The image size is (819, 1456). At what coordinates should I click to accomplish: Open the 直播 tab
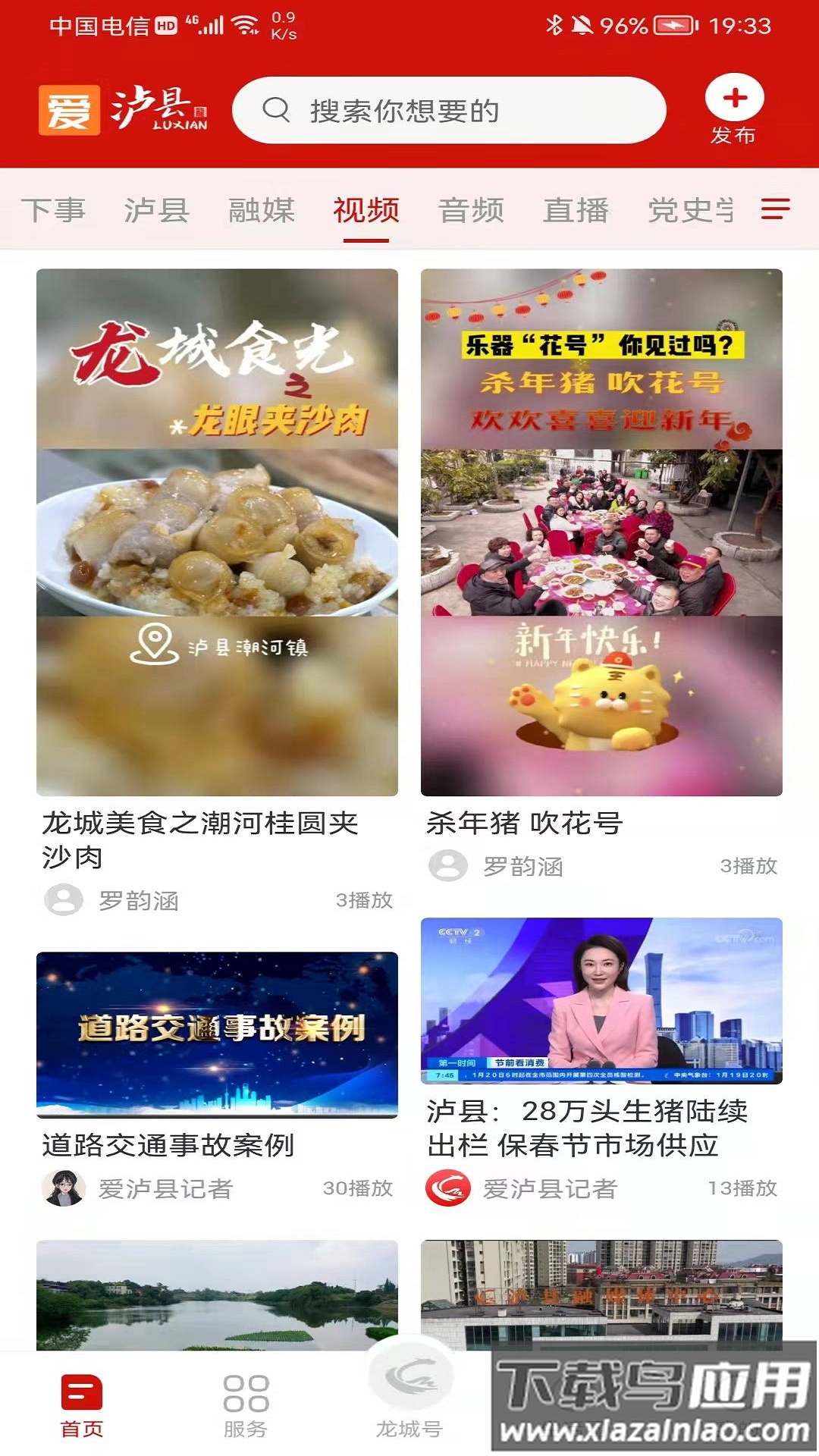click(x=576, y=209)
